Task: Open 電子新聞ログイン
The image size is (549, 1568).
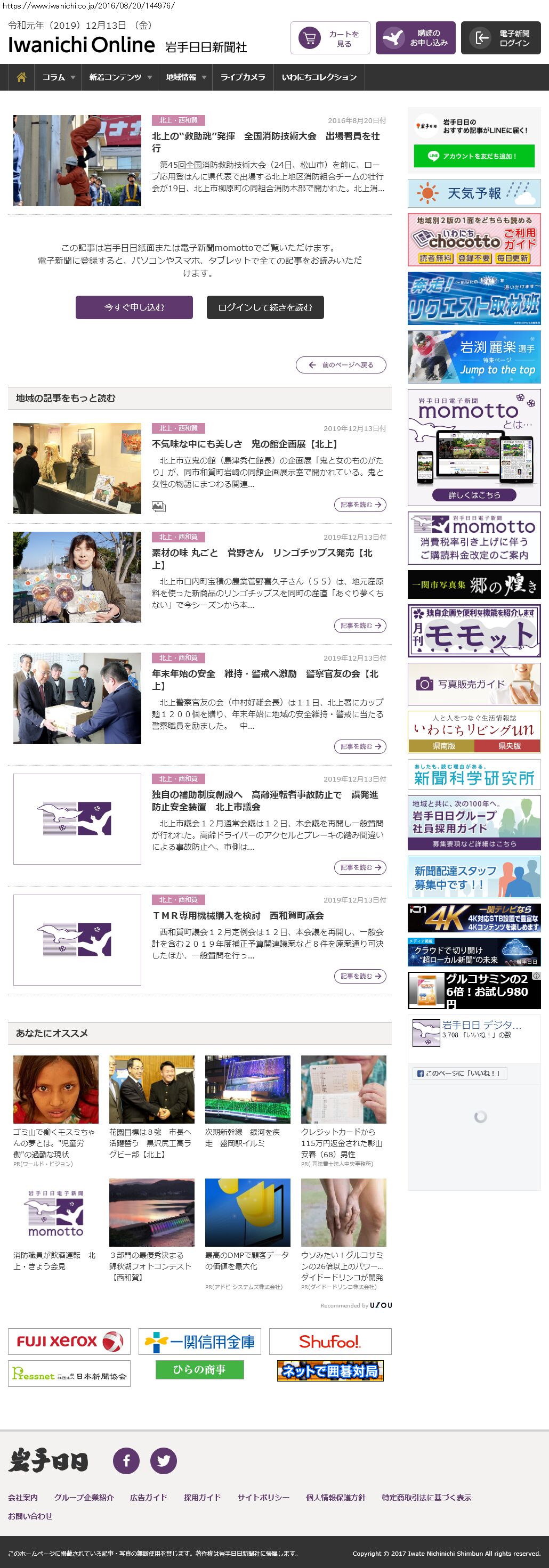Action: 500,38
